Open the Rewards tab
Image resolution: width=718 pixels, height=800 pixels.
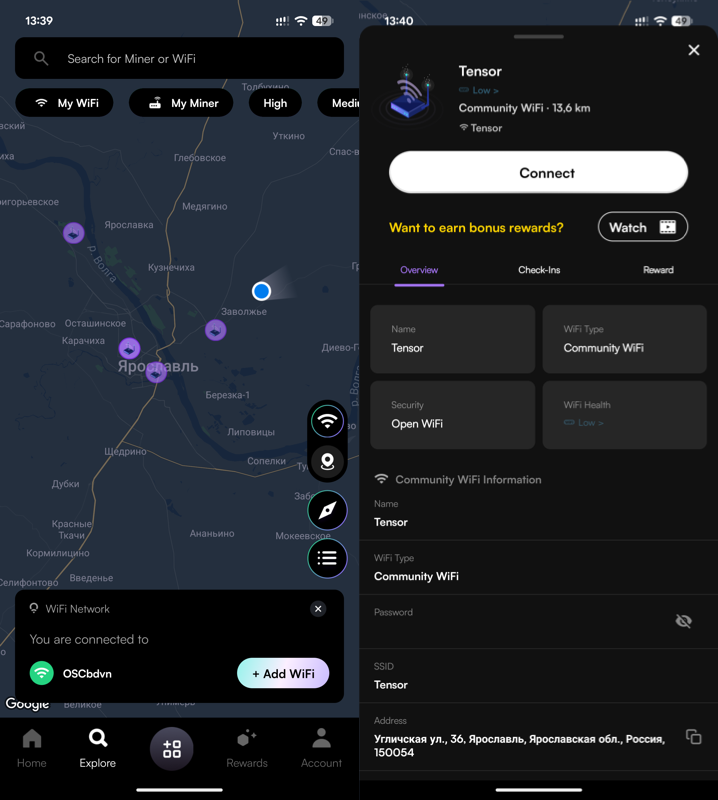(x=247, y=747)
